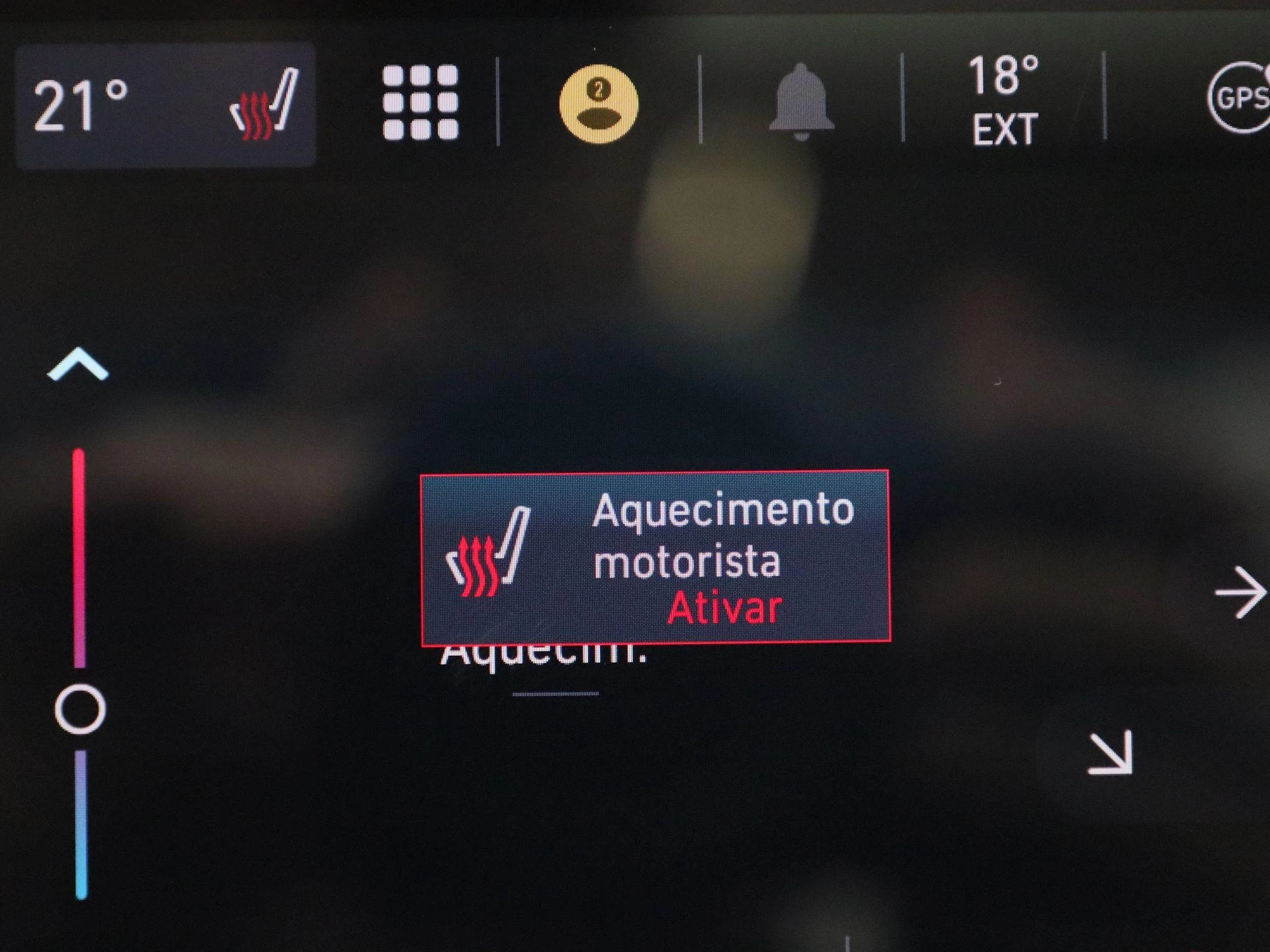Open the notifications bell
Screen dimensions: 1270x952
[x=801, y=101]
